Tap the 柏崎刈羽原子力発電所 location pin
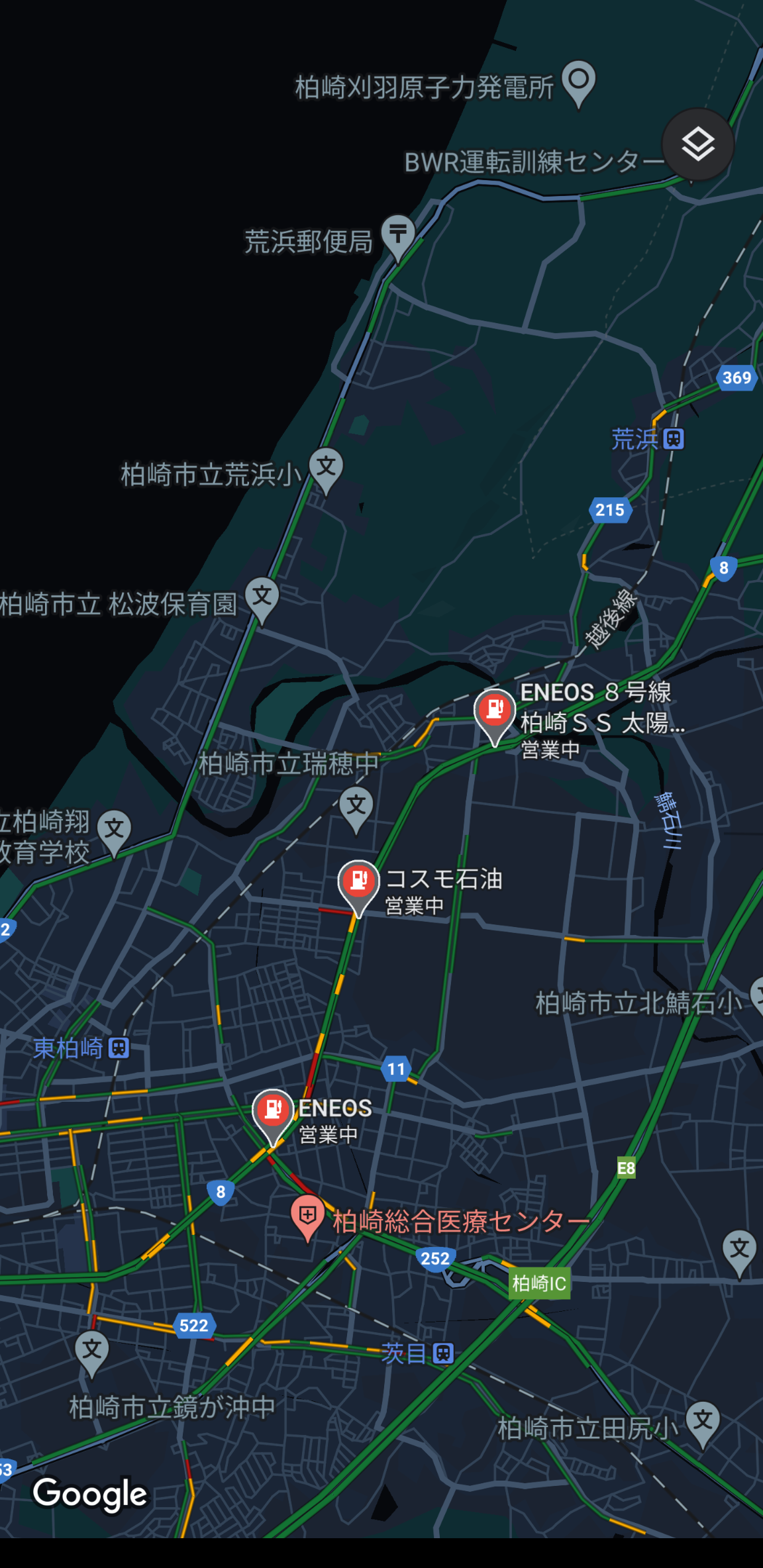The height and width of the screenshot is (1568, 763). [x=579, y=80]
